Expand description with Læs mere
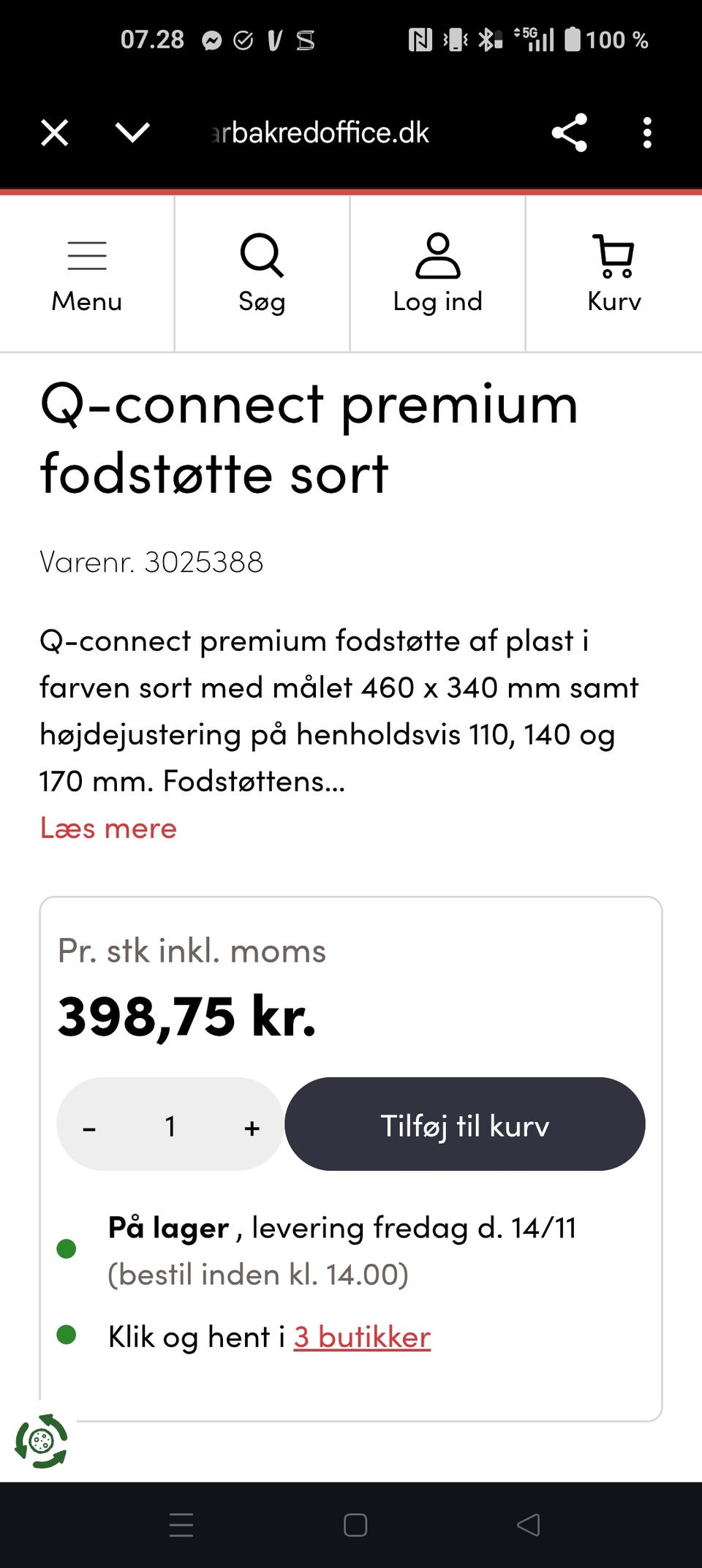This screenshot has height=1568, width=702. (108, 828)
